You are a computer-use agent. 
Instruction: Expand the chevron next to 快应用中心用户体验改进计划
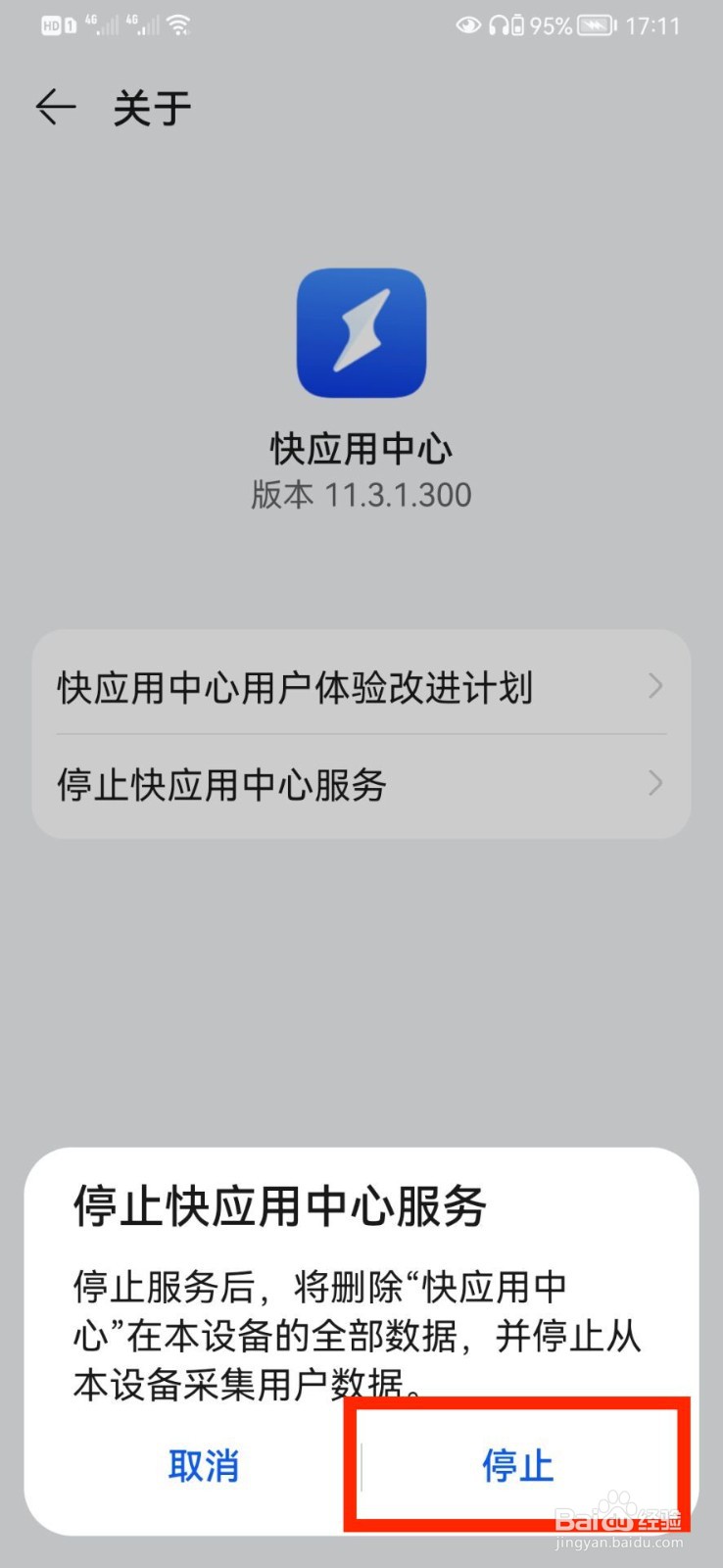(654, 687)
